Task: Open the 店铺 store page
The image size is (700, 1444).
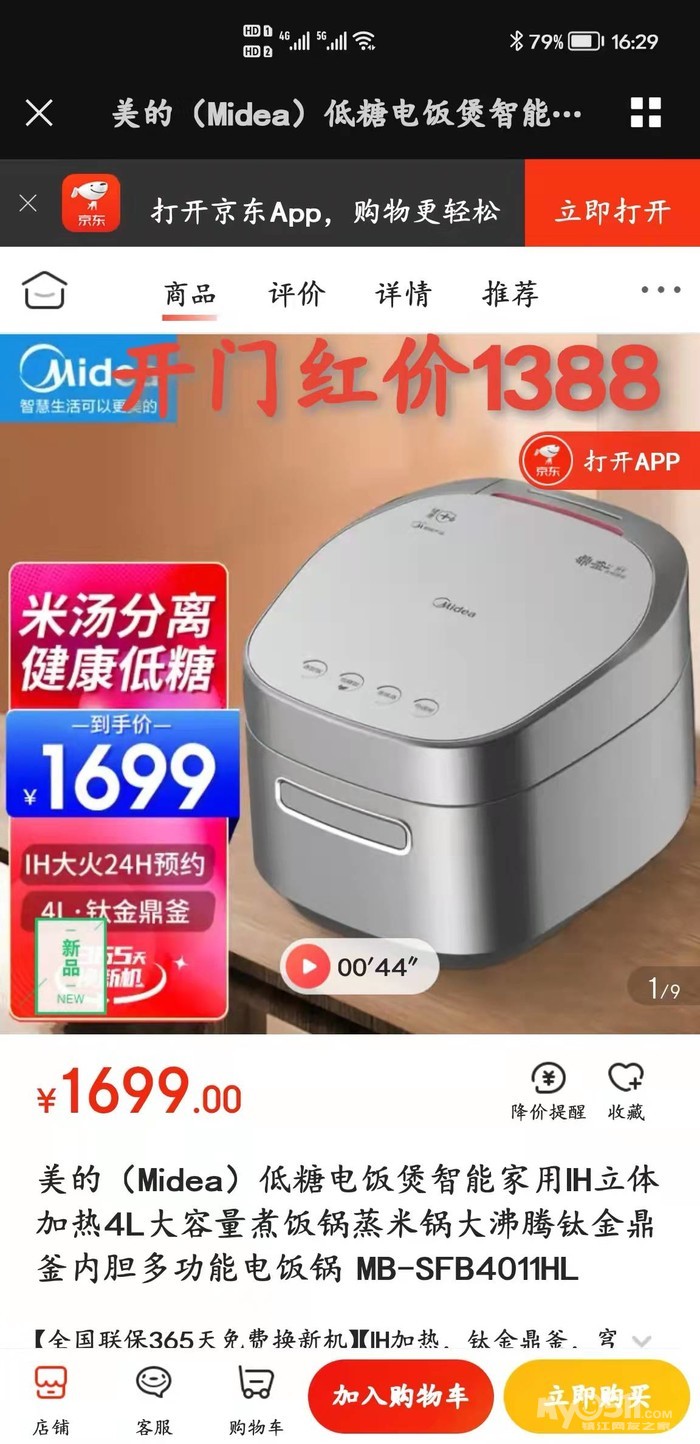Action: click(x=51, y=1399)
